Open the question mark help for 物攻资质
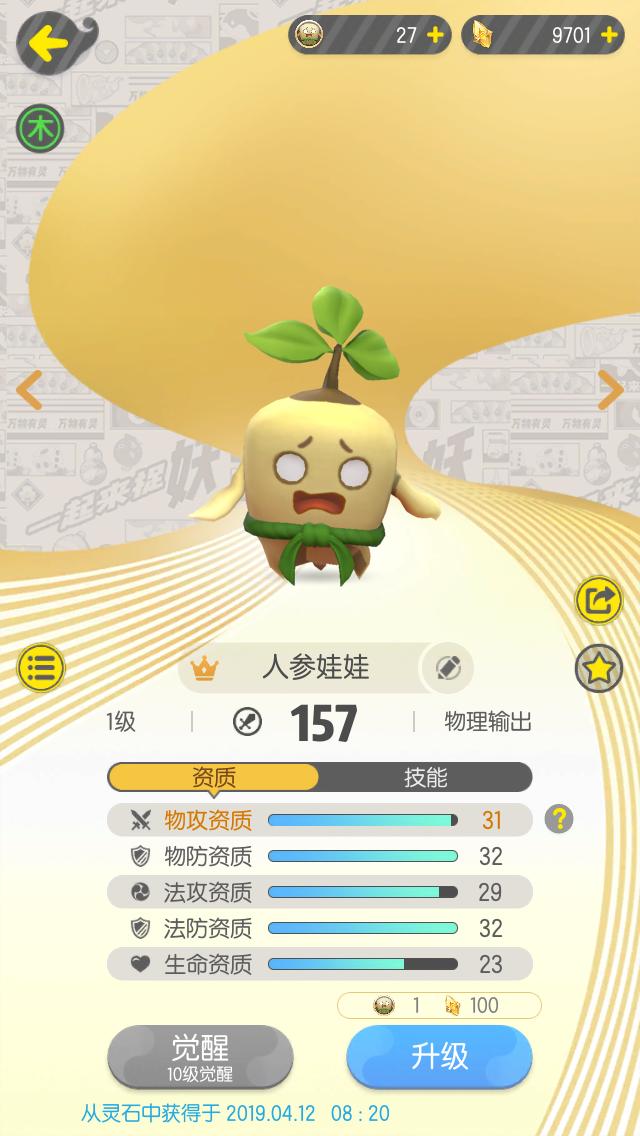Image resolution: width=640 pixels, height=1136 pixels. [559, 820]
